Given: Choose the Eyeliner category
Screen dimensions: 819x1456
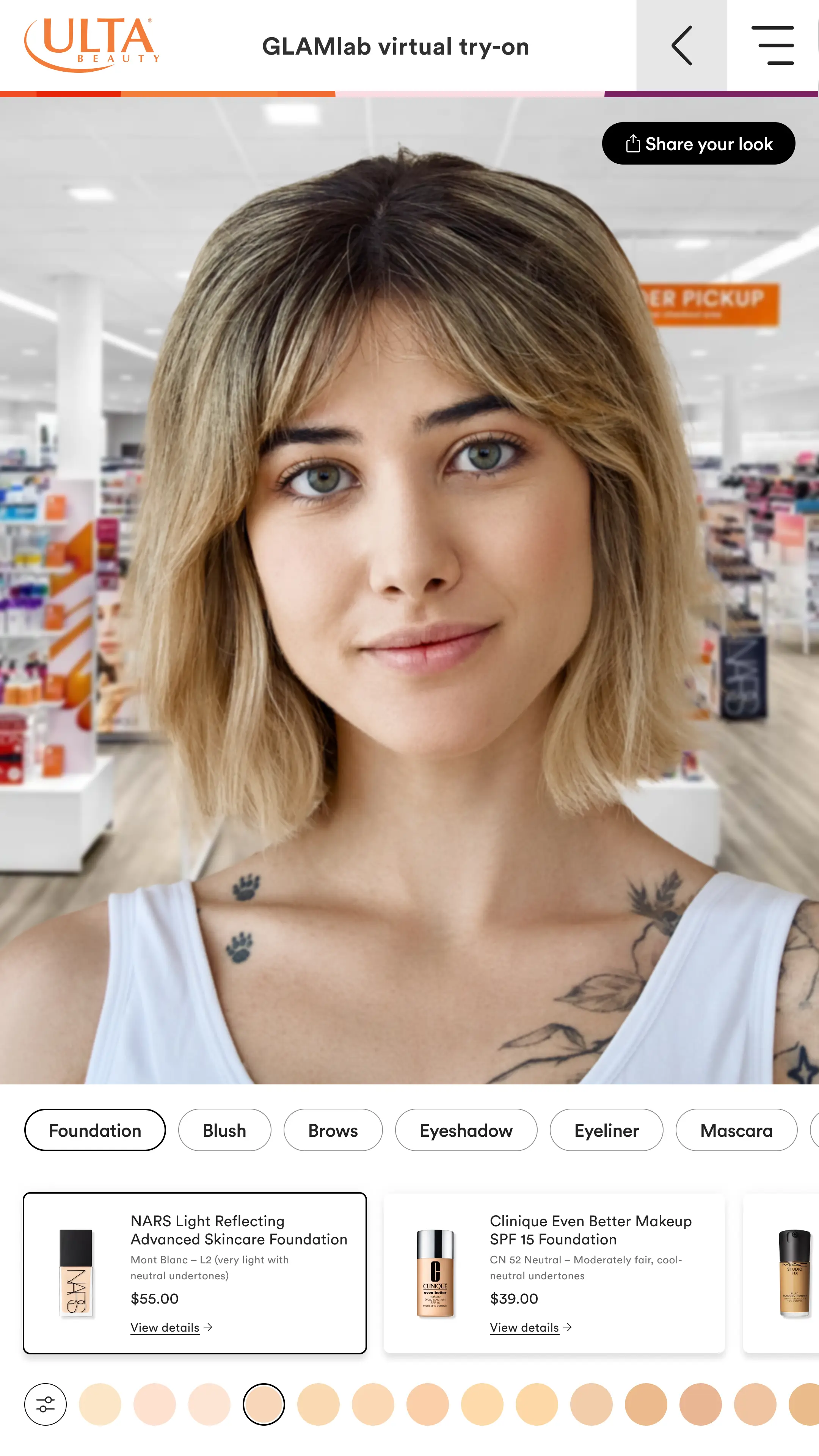Looking at the screenshot, I should point(606,1130).
